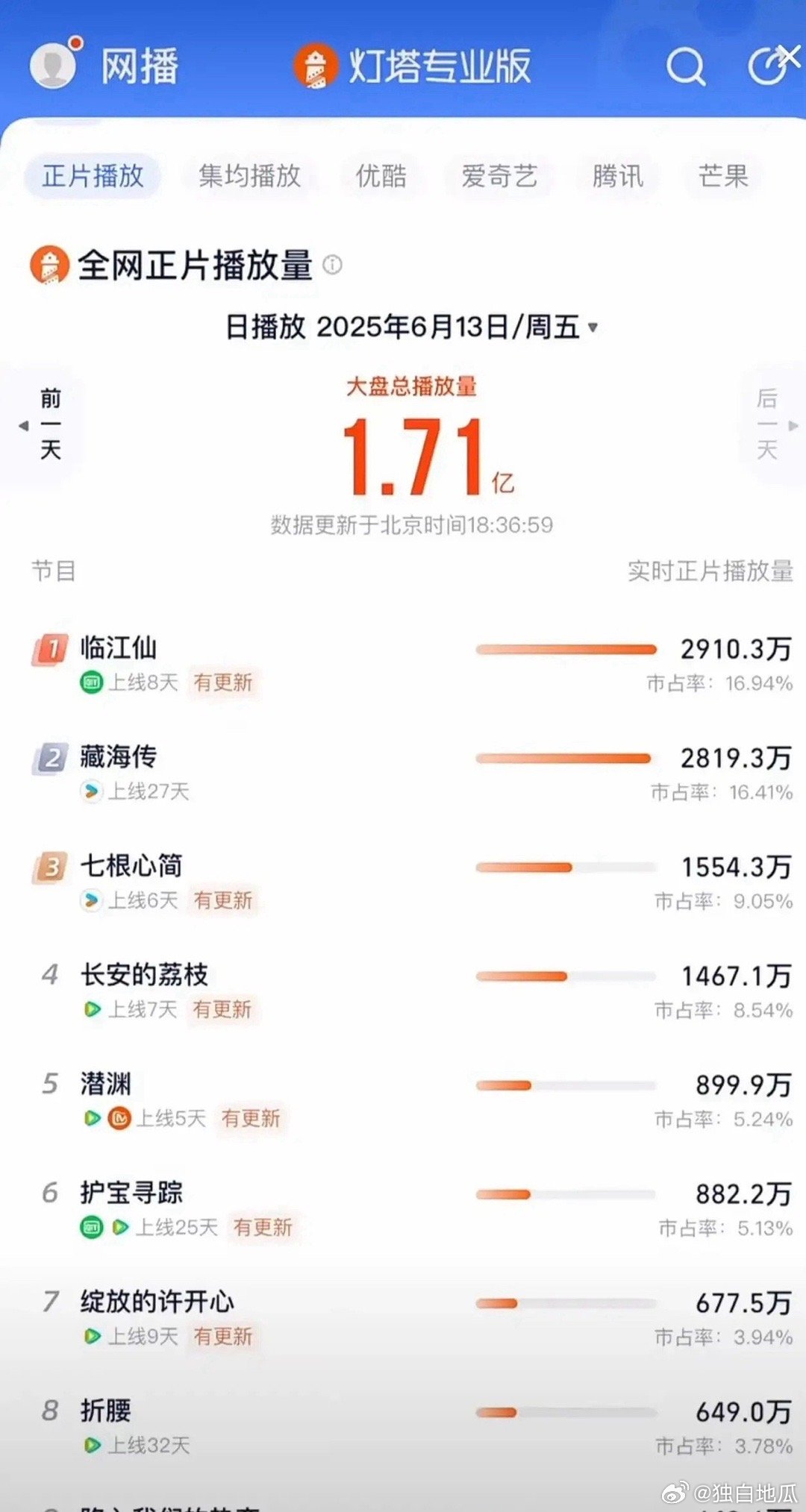
Task: Go to 前一天 data
Action: pyautogui.click(x=45, y=425)
